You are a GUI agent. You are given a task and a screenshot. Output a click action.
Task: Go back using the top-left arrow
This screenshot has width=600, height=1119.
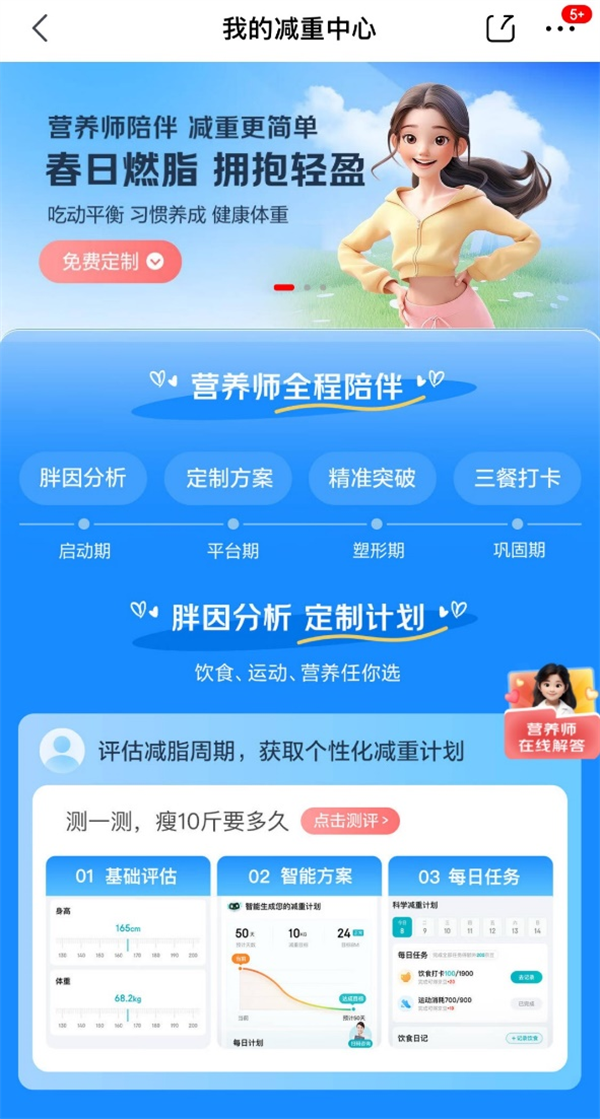click(x=40, y=28)
